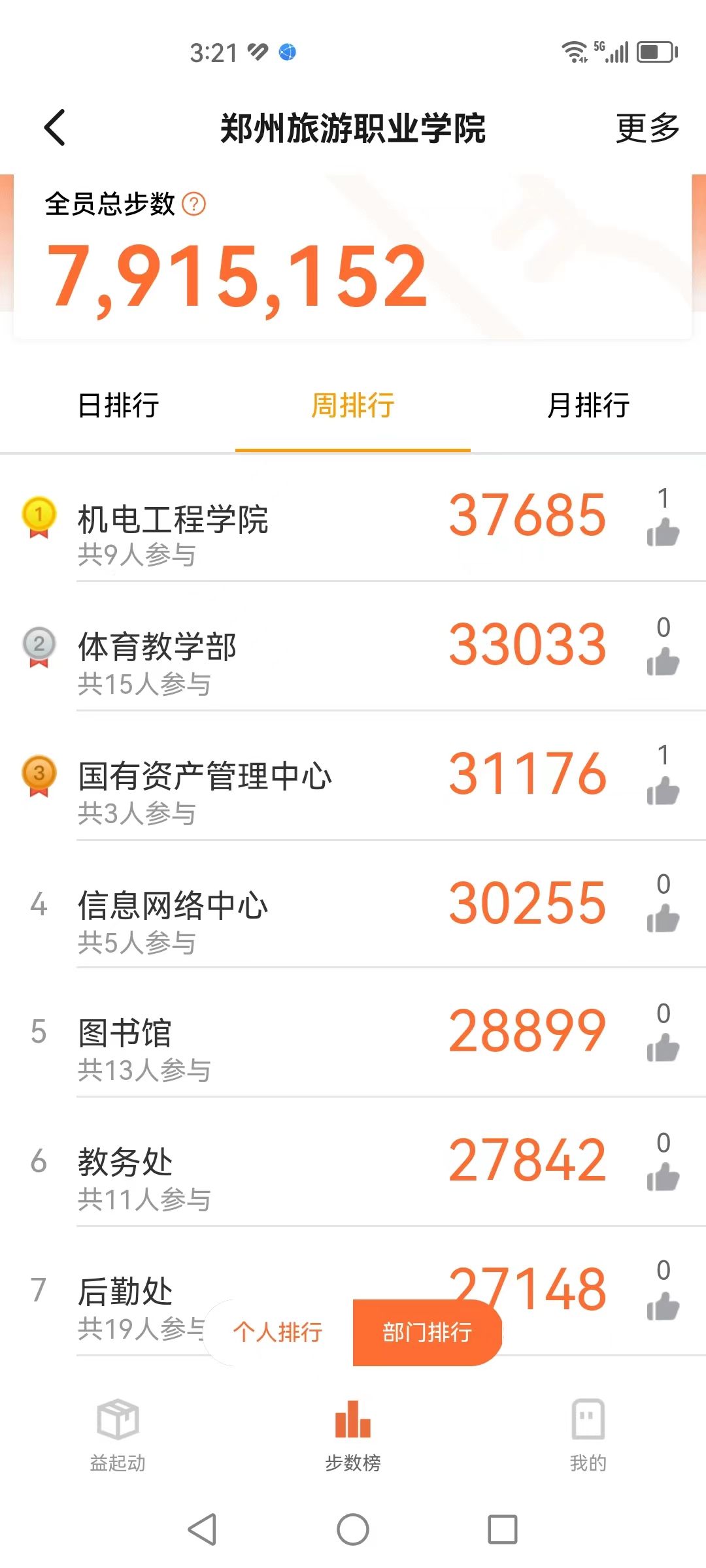
Task: Give a thumbs up to 国有资产管理中心
Action: [x=663, y=790]
